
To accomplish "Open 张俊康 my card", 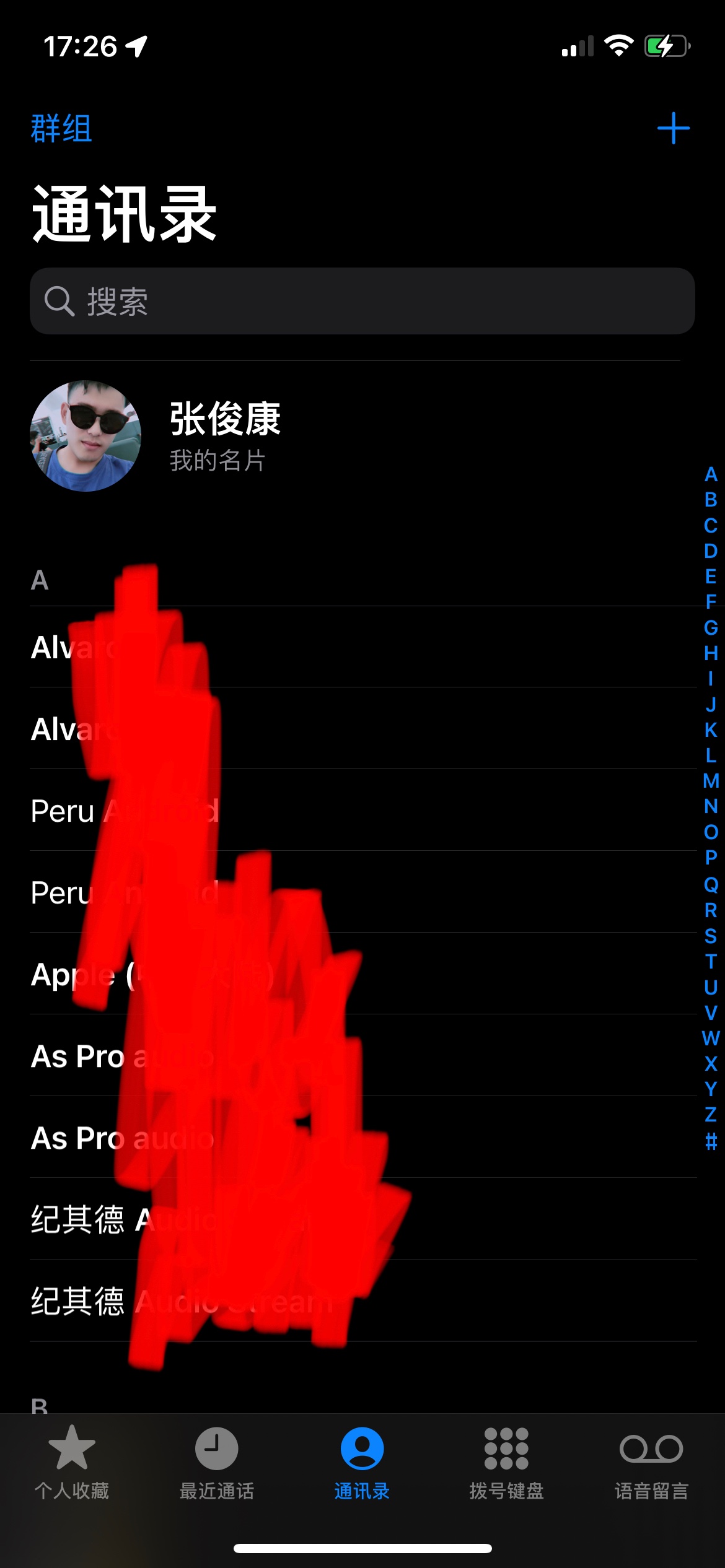I will (x=225, y=436).
